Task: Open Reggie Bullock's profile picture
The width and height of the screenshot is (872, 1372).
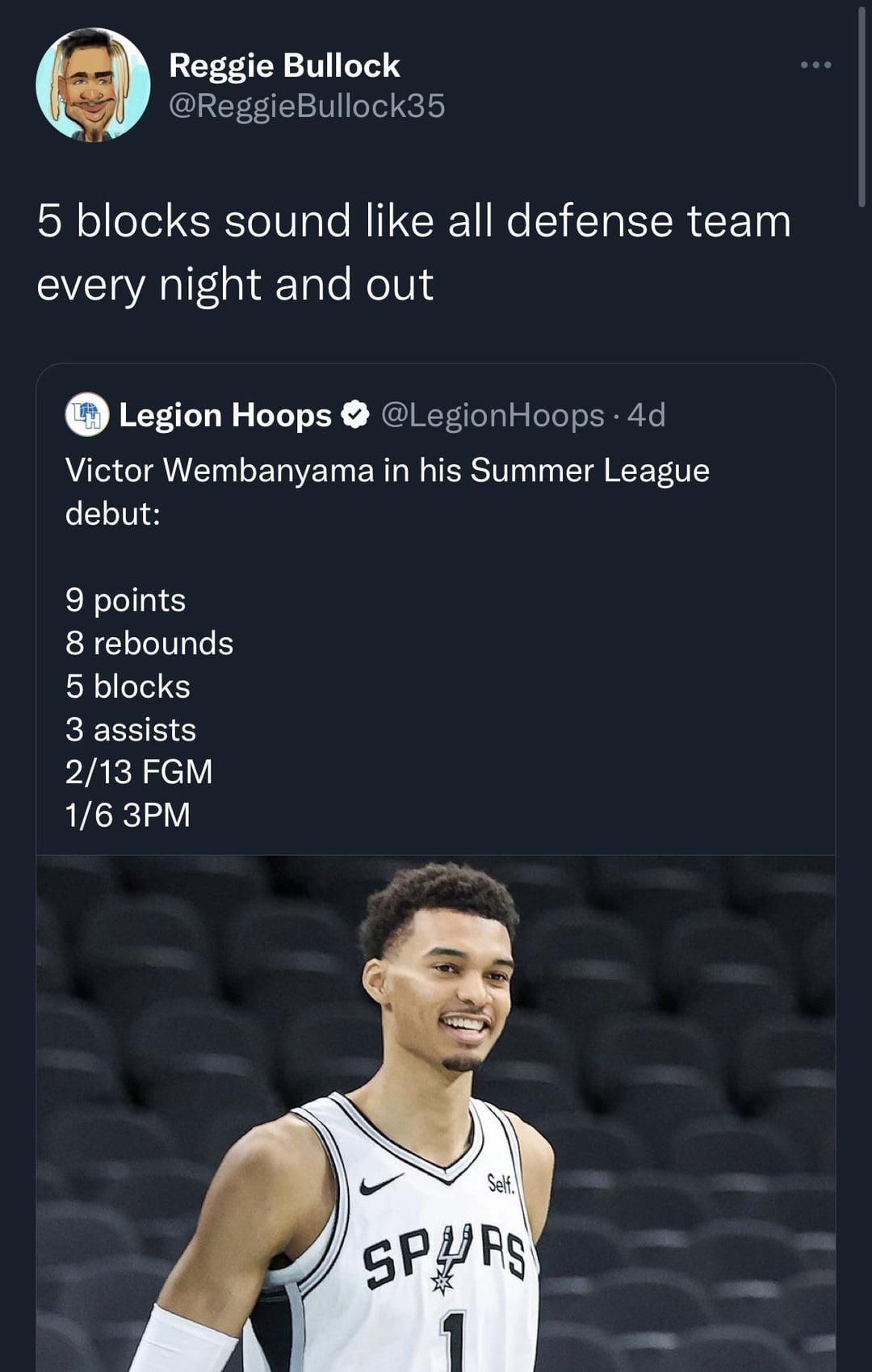Action: point(93,85)
